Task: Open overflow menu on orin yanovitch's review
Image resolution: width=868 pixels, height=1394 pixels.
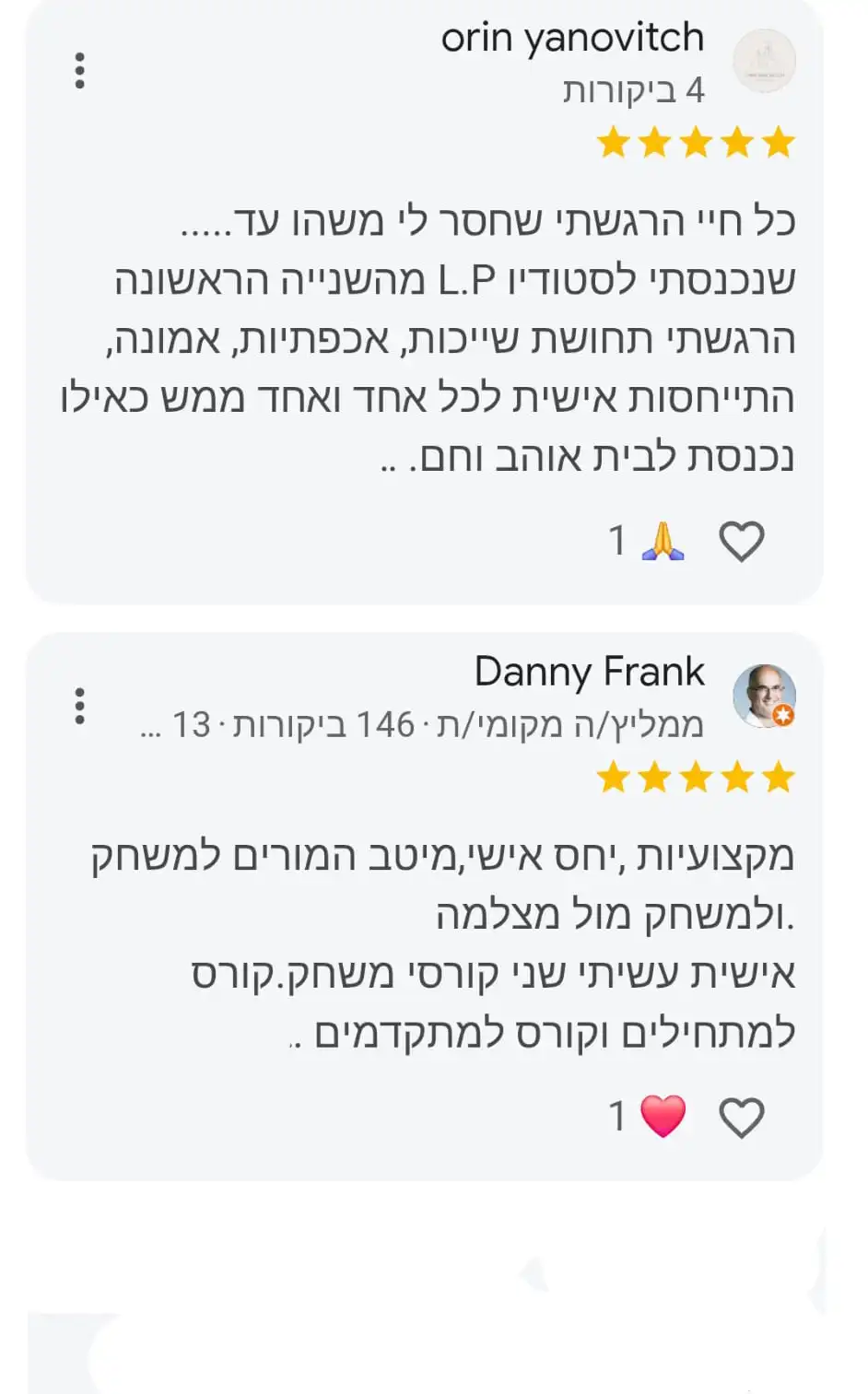Action: tap(80, 71)
